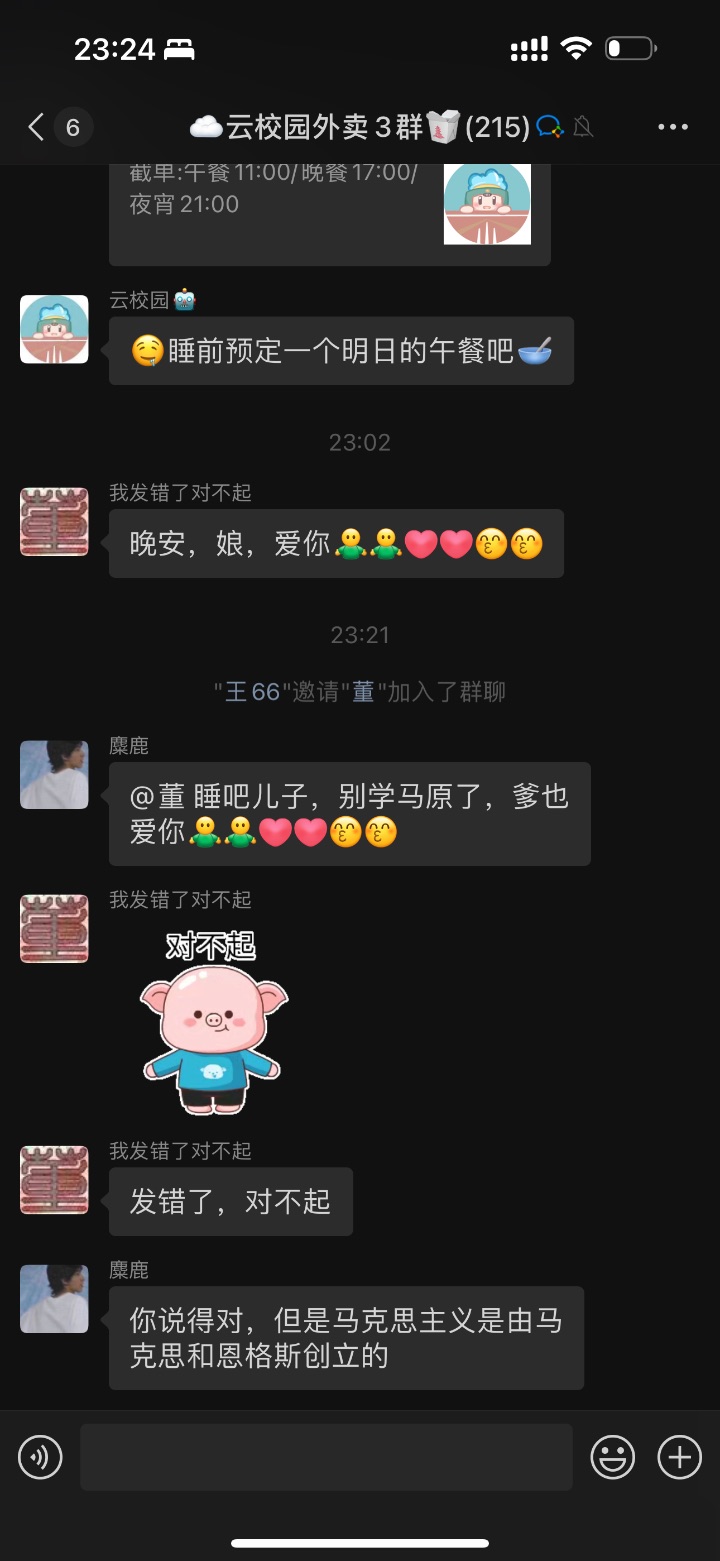Open the plus attachments menu
The image size is (720, 1561).
(x=679, y=1457)
